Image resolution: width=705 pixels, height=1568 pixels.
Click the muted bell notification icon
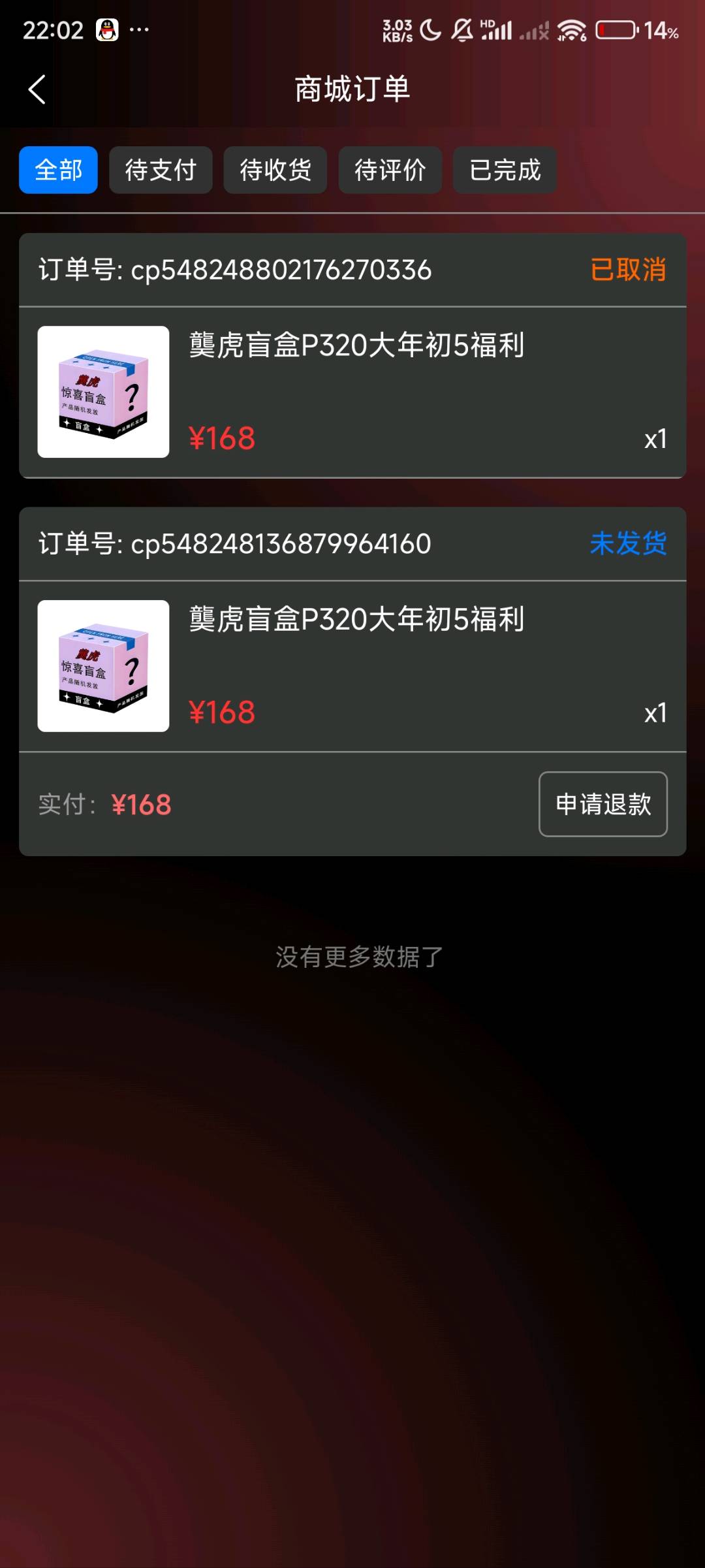tap(463, 30)
